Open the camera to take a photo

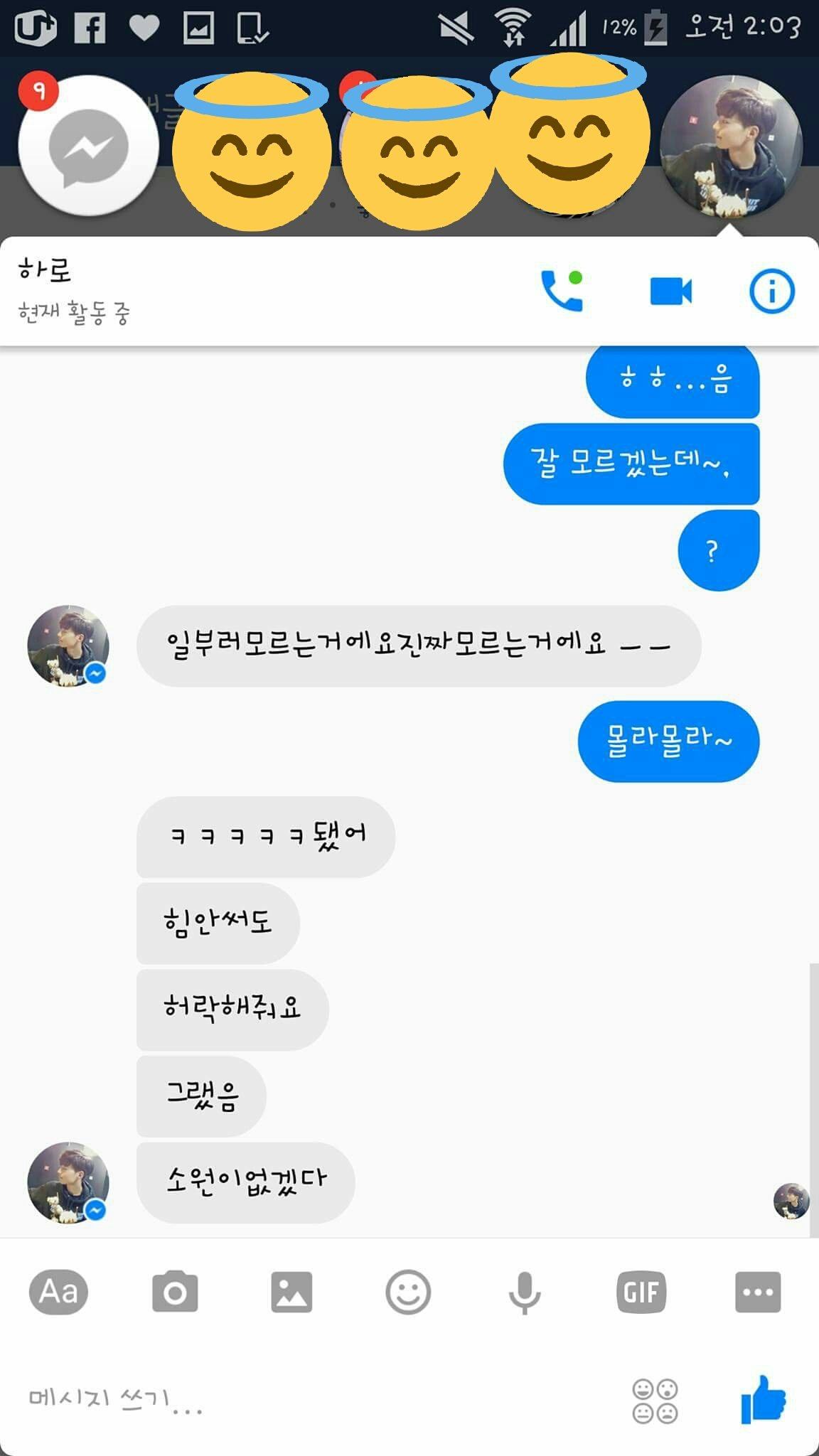click(x=175, y=1292)
